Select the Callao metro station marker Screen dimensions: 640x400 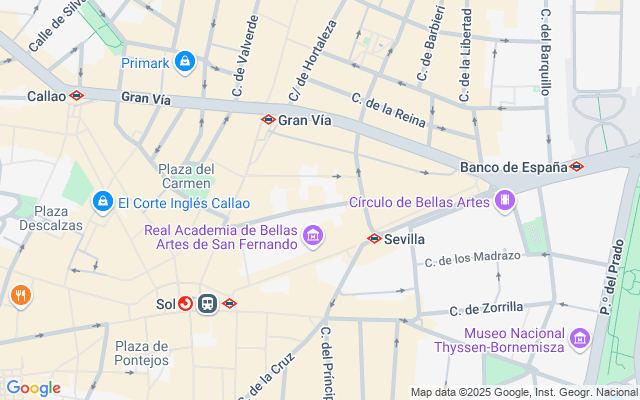point(77,97)
